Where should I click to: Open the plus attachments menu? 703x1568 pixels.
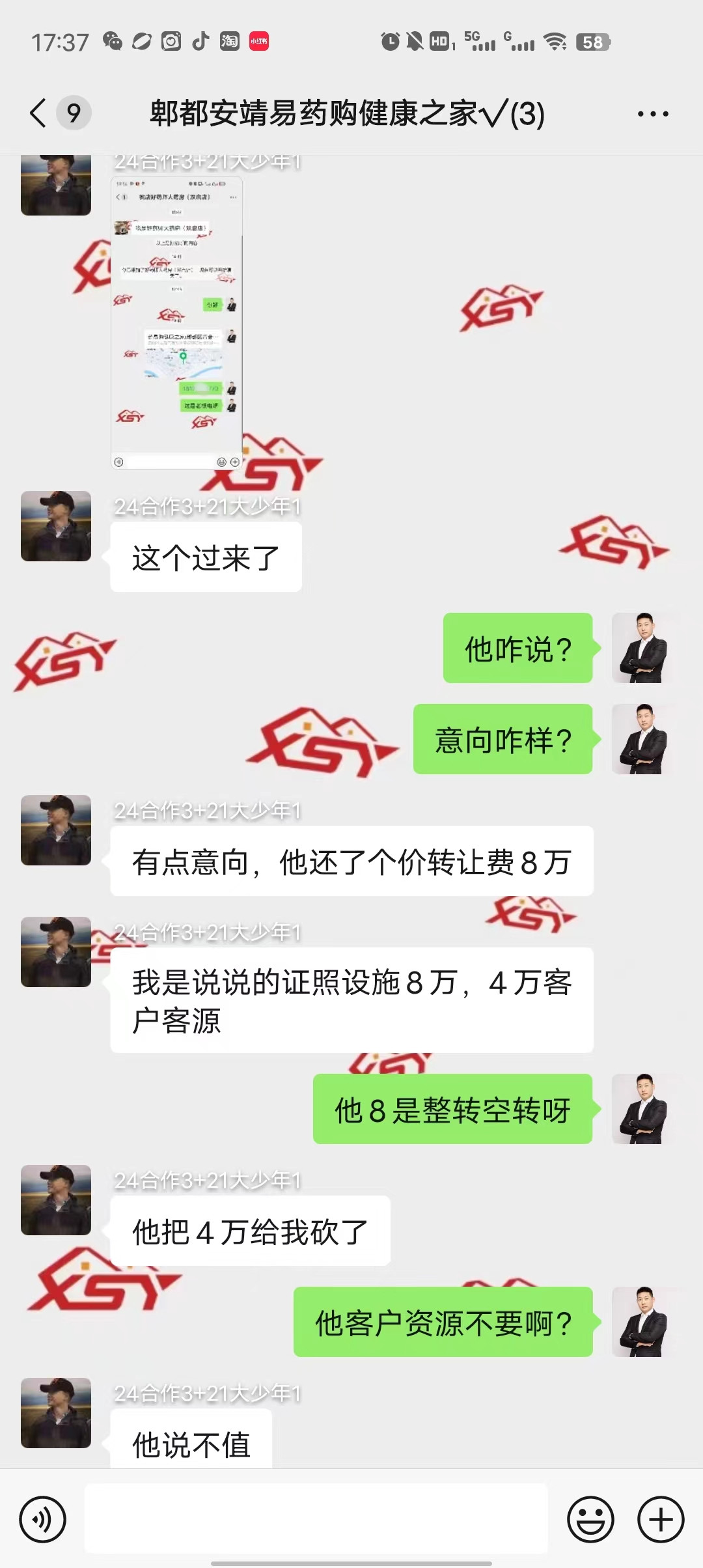pos(661,1520)
